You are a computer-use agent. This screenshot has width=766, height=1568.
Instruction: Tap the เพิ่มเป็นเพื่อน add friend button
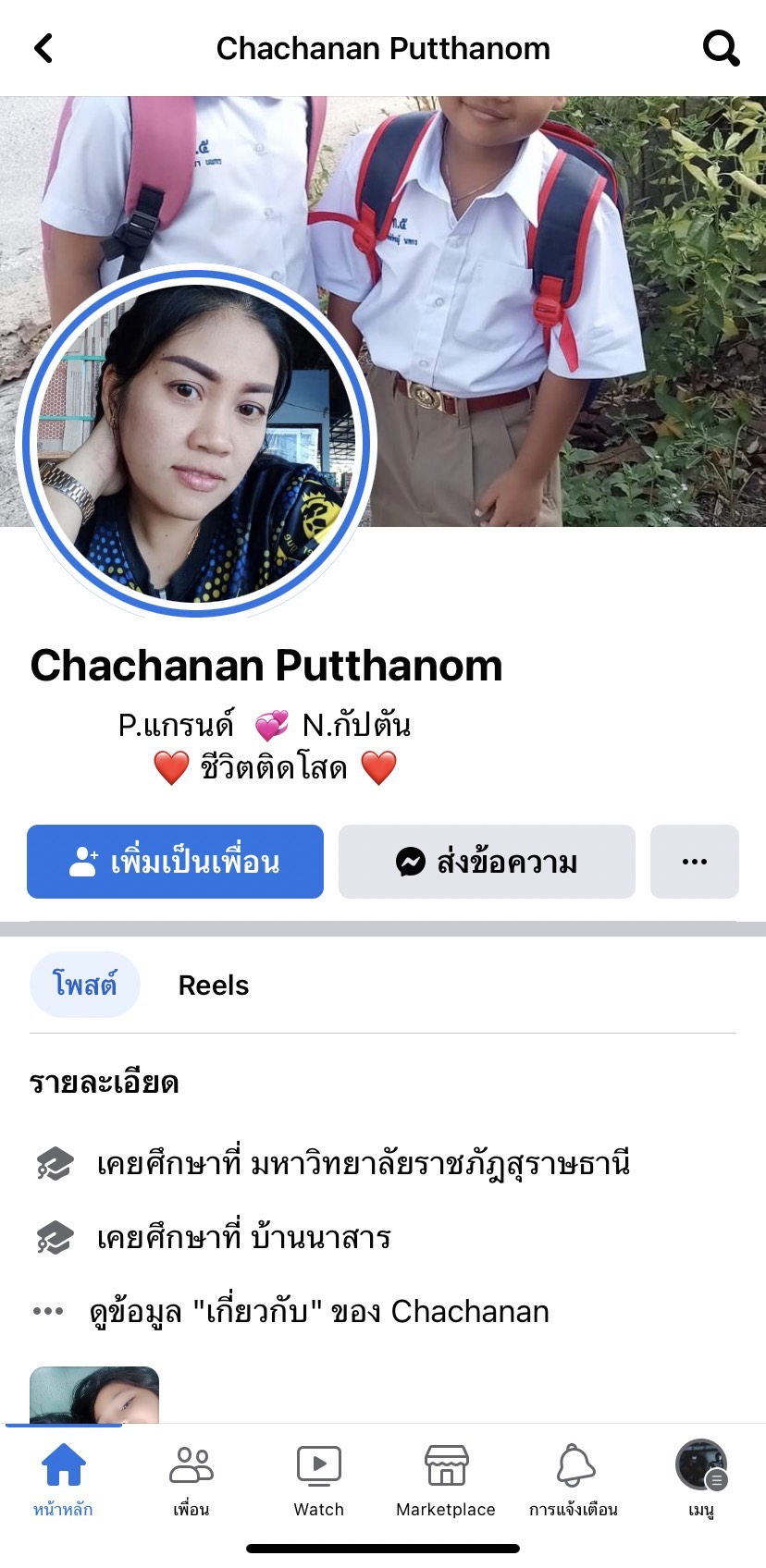click(x=175, y=862)
